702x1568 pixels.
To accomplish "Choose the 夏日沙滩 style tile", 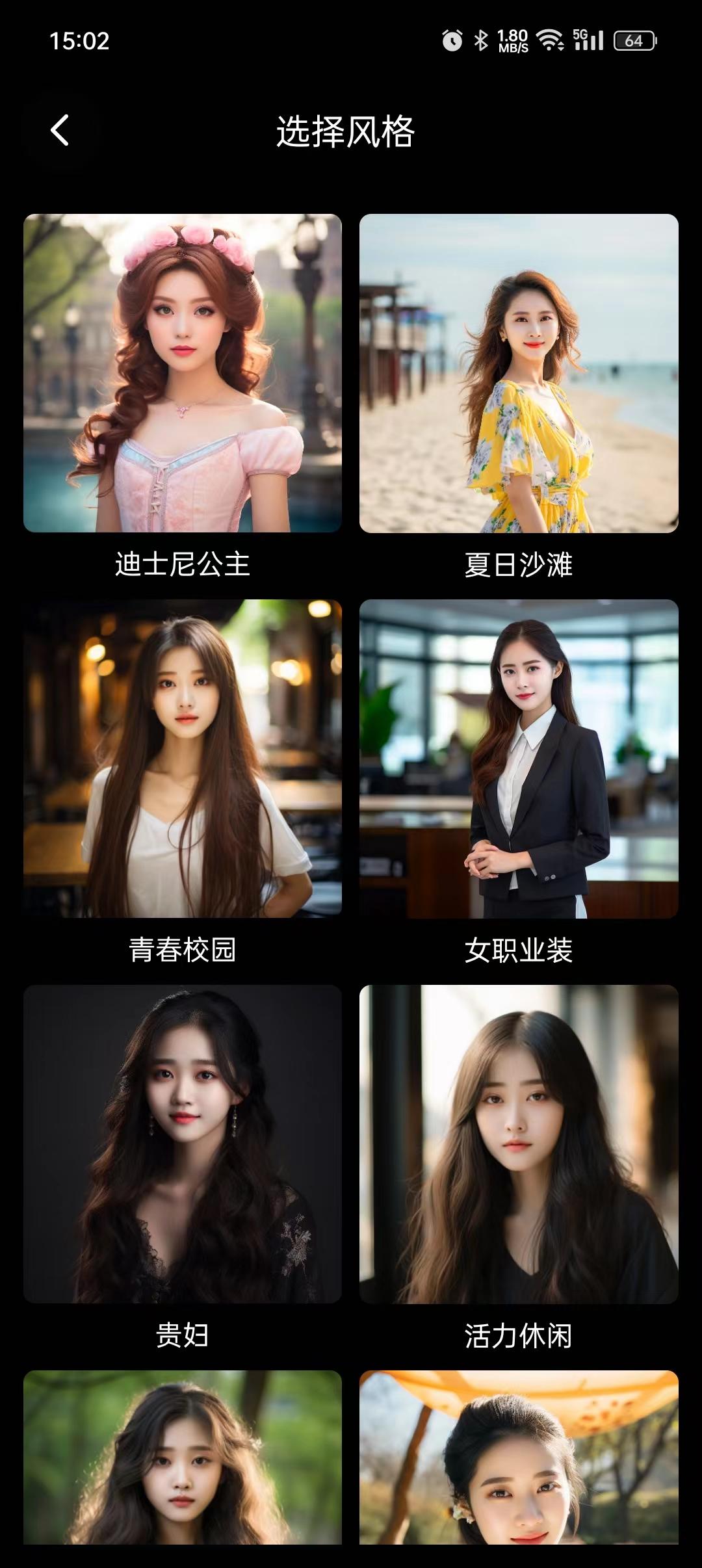I will click(x=519, y=373).
